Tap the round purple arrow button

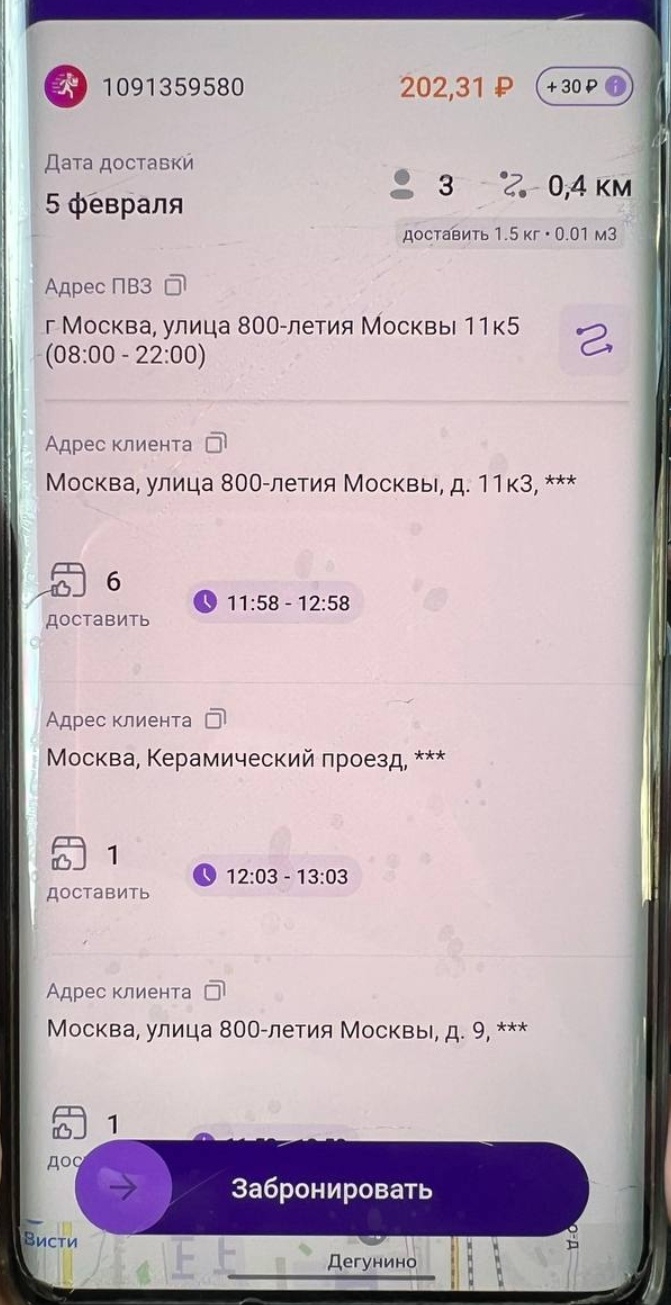coord(124,1187)
